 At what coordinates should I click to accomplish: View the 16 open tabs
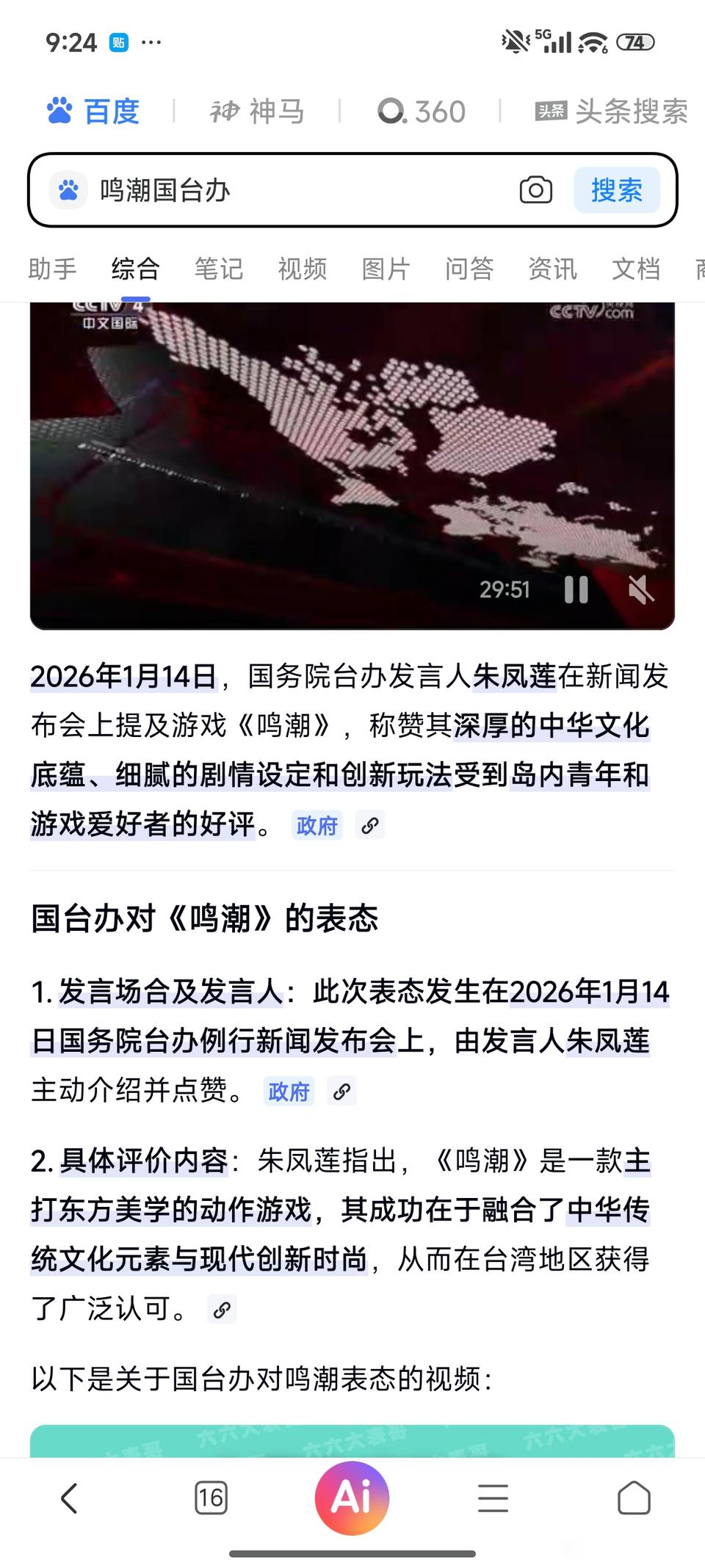click(211, 1498)
